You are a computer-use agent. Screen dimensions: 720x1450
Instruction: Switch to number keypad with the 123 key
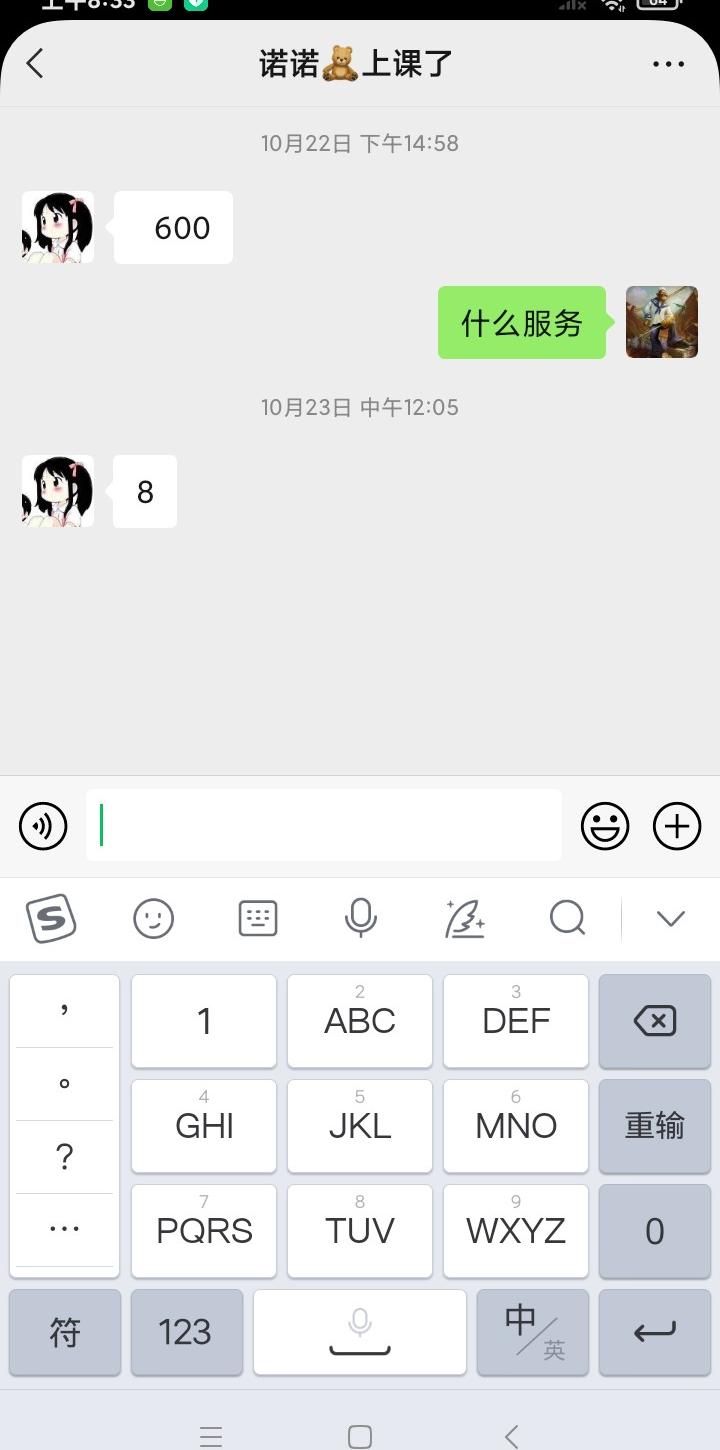186,1332
